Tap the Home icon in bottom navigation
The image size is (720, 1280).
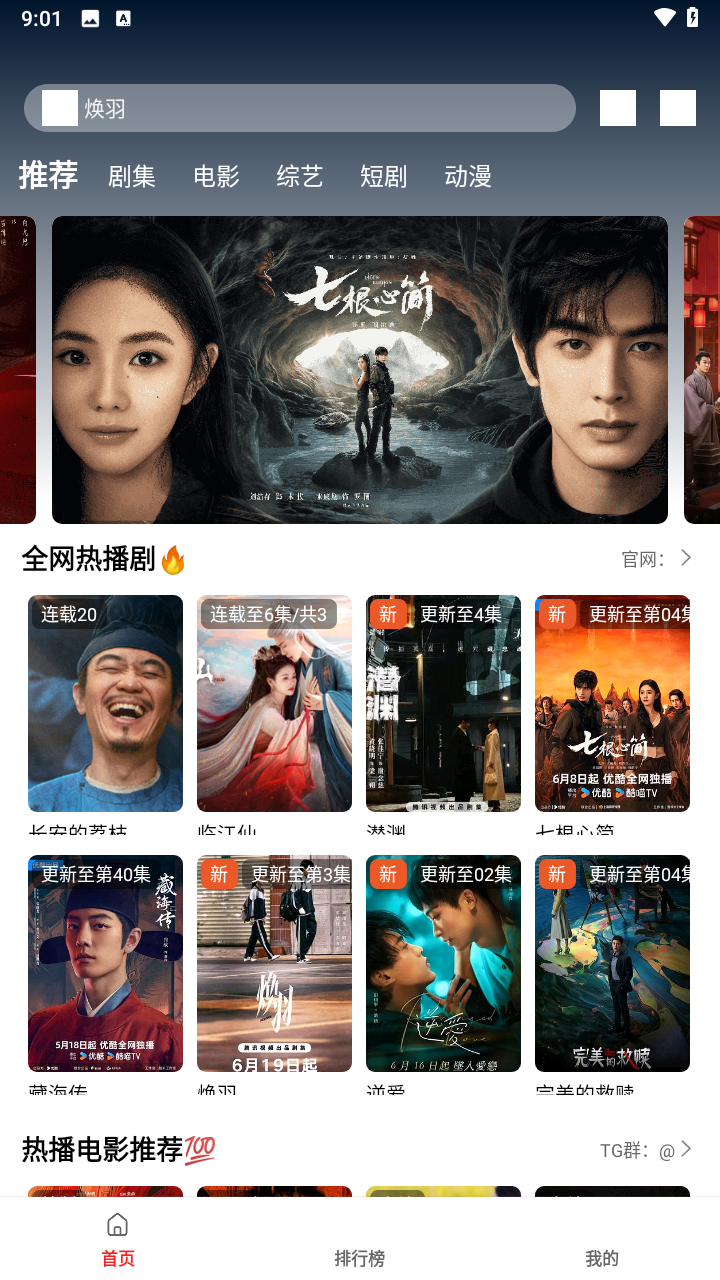117,1224
